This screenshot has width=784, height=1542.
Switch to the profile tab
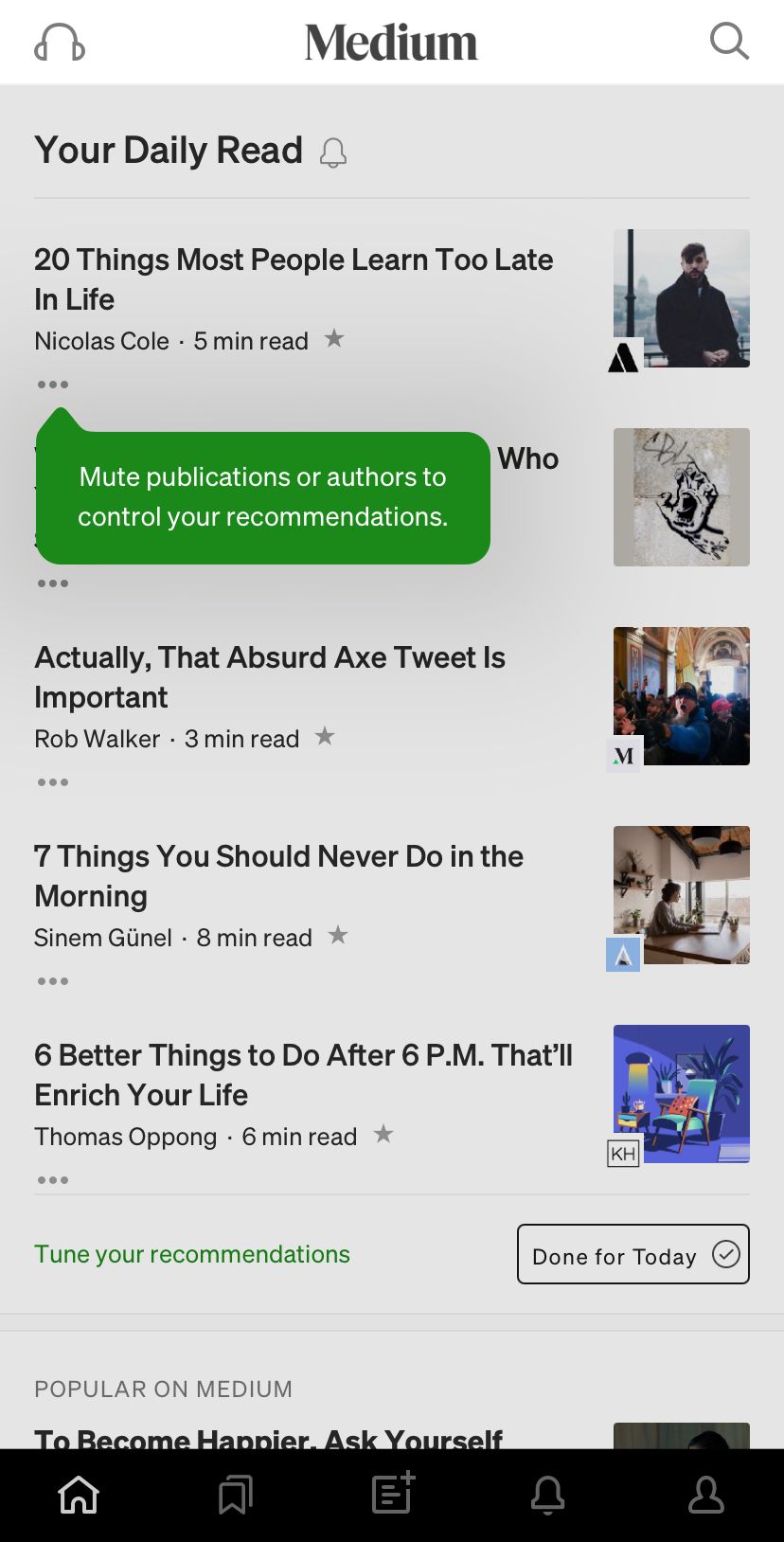(x=705, y=1496)
